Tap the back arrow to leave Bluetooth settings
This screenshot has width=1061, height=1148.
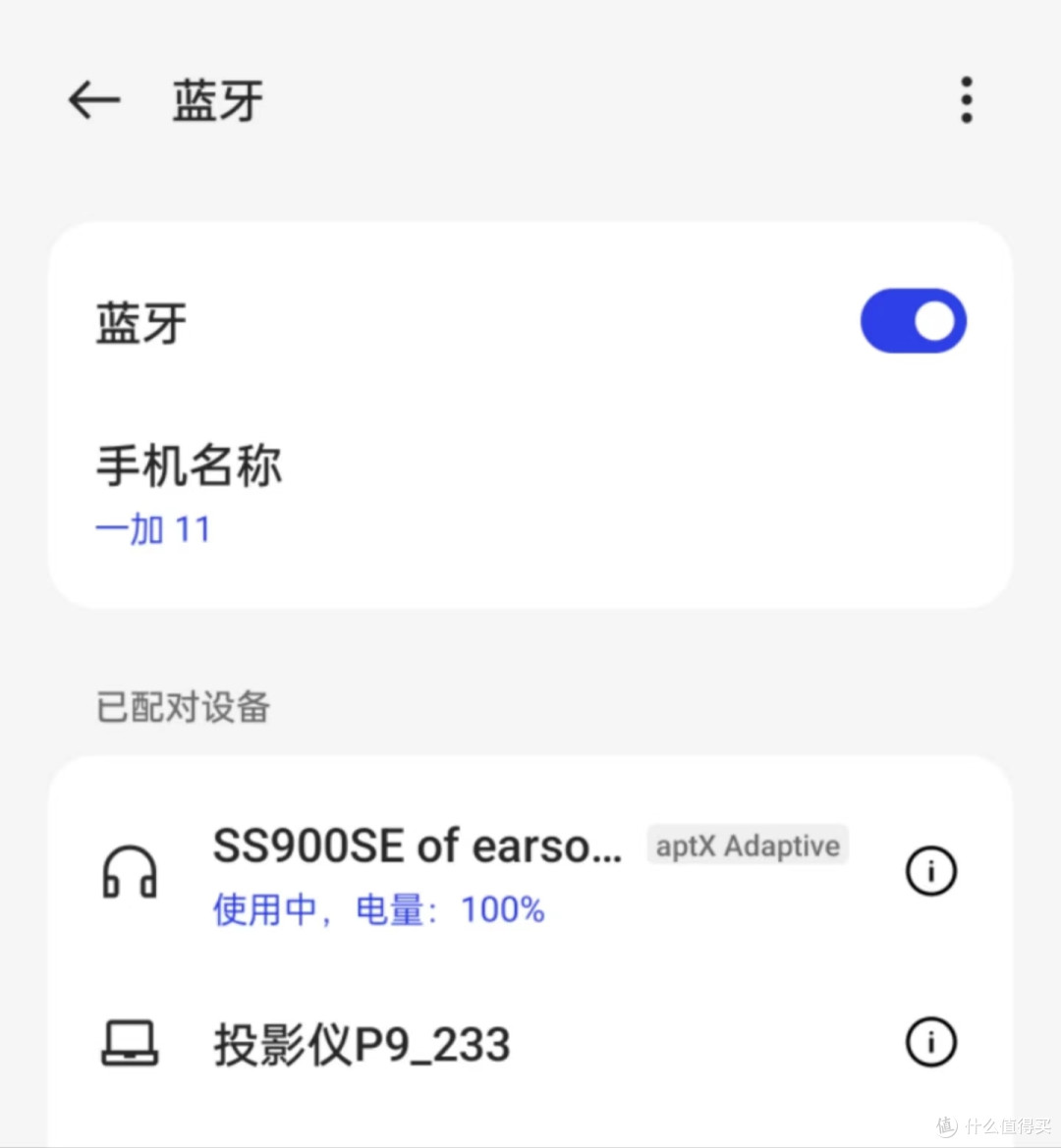pyautogui.click(x=93, y=99)
